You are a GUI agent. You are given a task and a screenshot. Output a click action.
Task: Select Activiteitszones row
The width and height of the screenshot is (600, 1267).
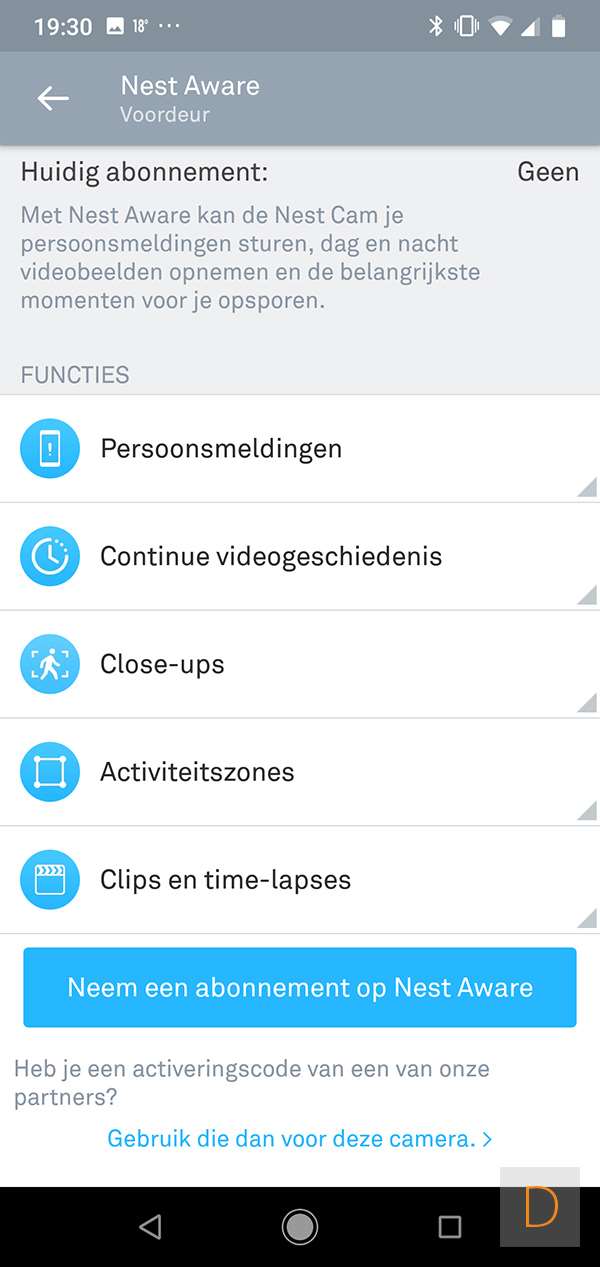(x=300, y=773)
